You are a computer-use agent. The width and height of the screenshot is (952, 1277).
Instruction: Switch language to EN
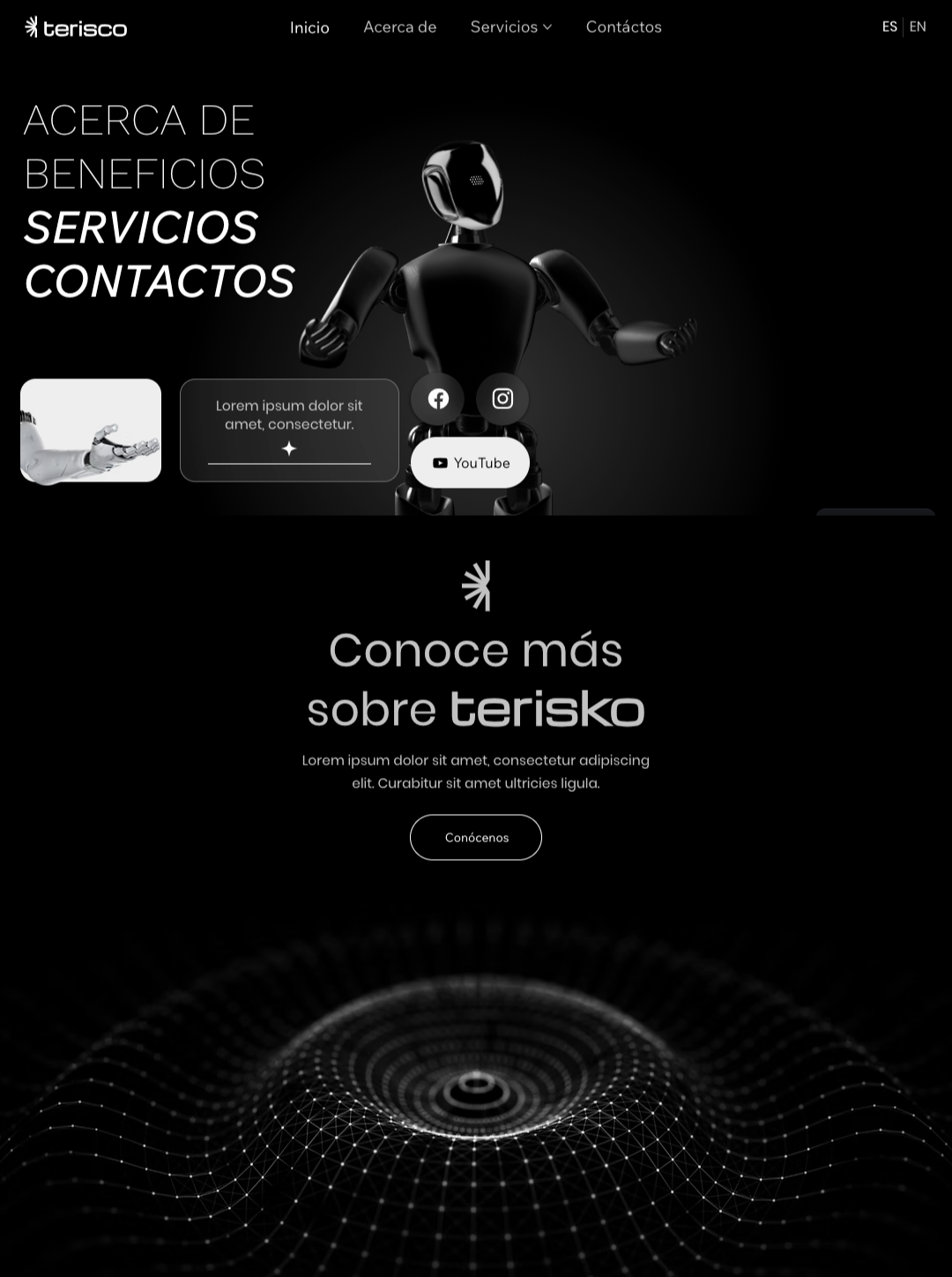click(918, 27)
